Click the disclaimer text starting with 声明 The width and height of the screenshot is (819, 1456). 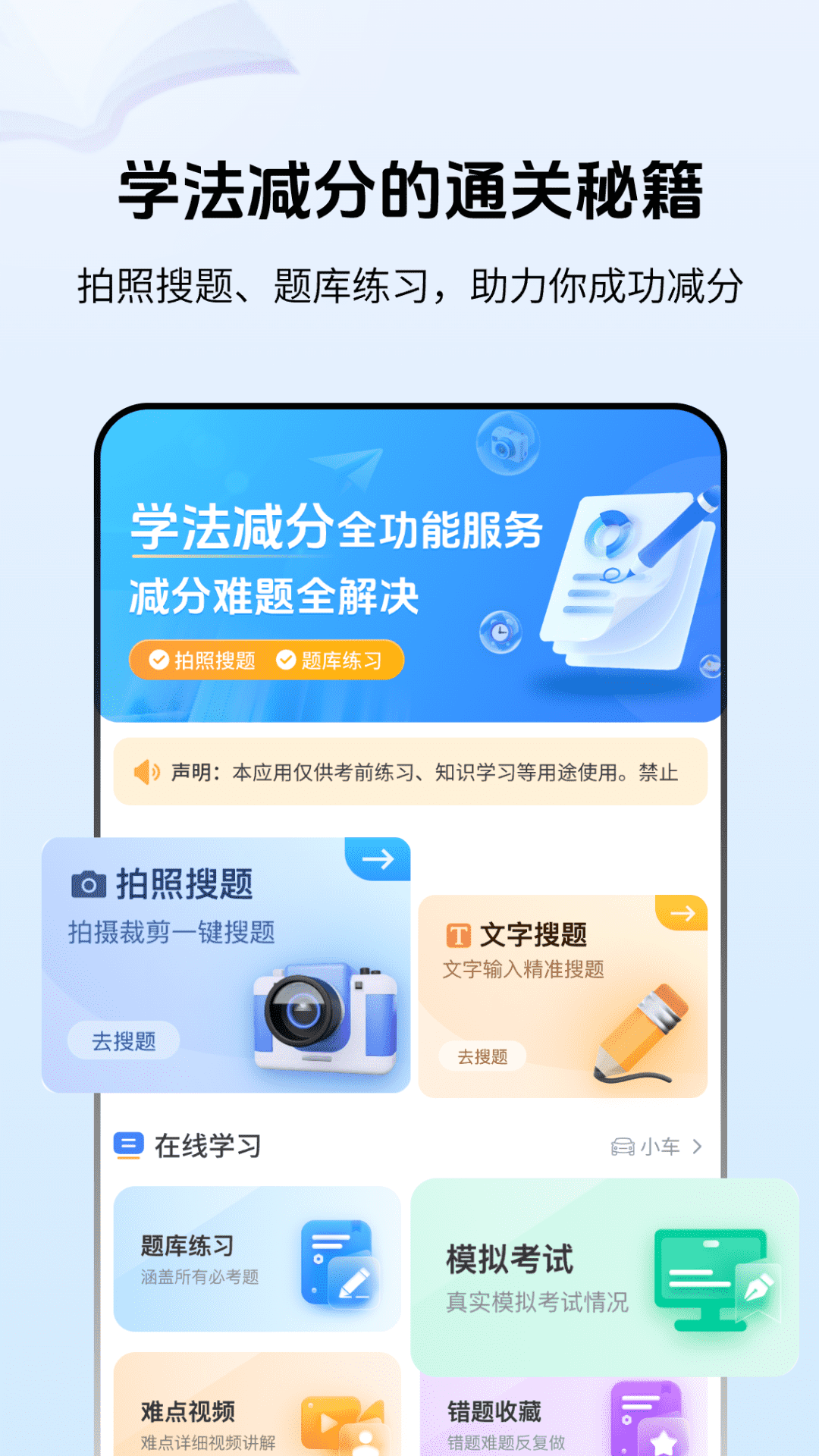[425, 772]
